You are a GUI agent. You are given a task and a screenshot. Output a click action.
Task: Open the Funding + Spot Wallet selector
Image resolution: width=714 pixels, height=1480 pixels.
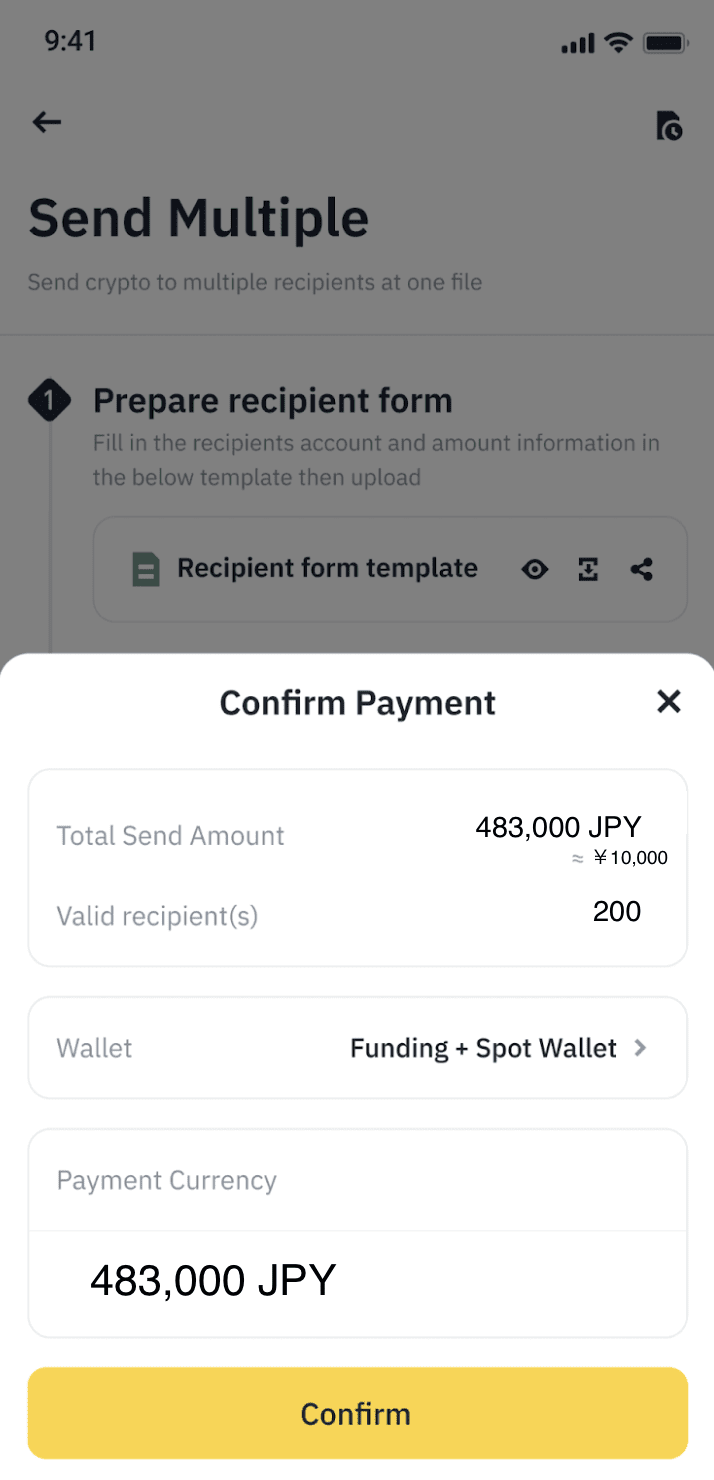point(357,1048)
